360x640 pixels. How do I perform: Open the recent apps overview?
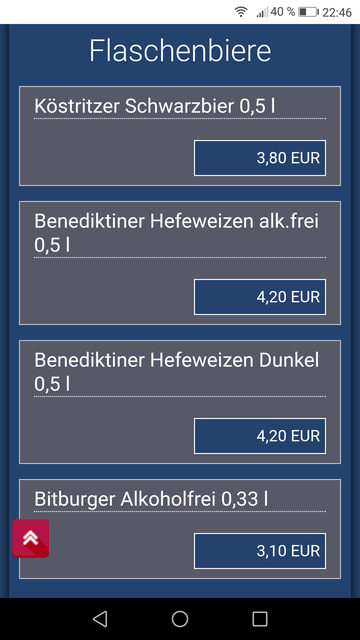point(260,619)
